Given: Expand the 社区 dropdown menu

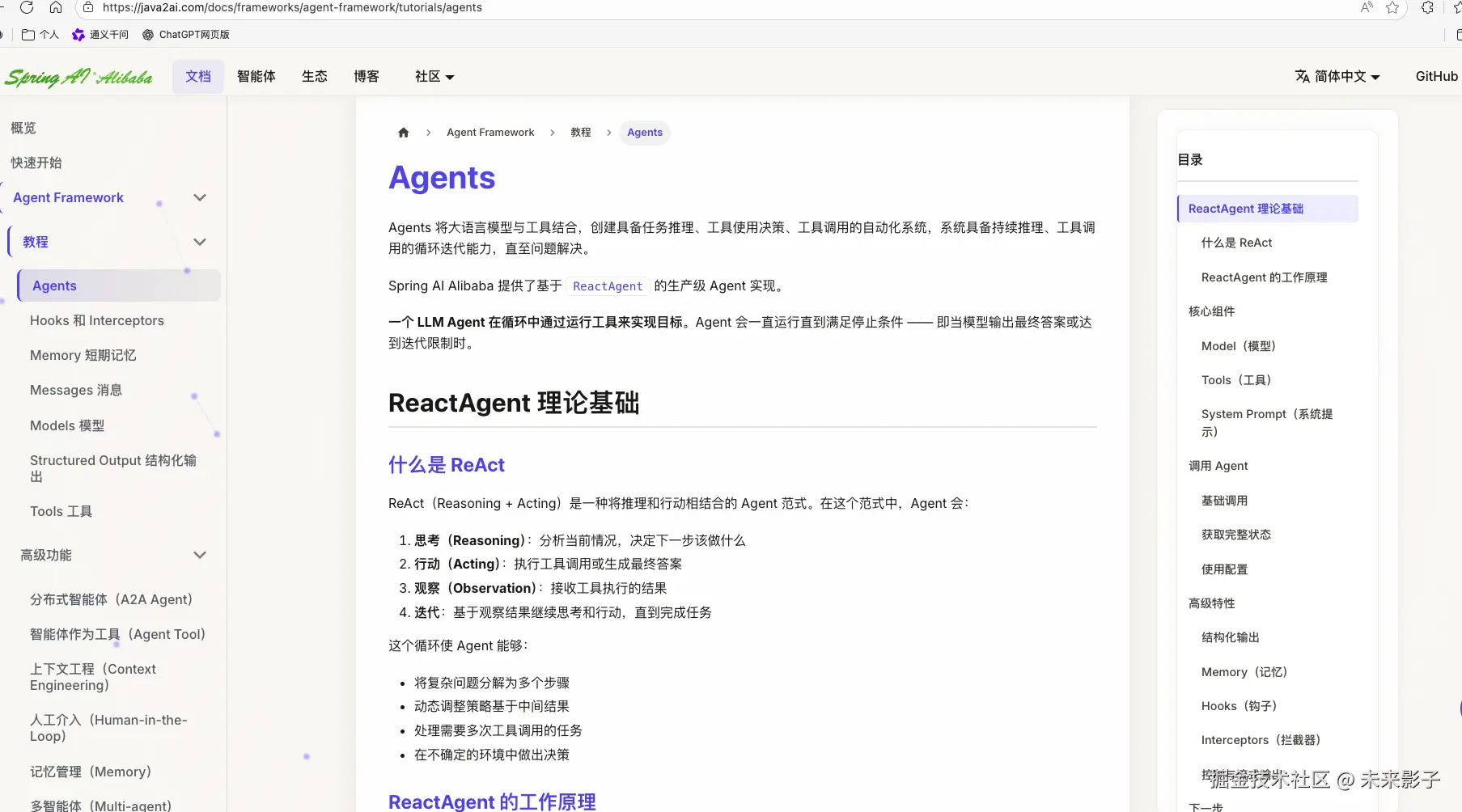Looking at the screenshot, I should [x=434, y=76].
